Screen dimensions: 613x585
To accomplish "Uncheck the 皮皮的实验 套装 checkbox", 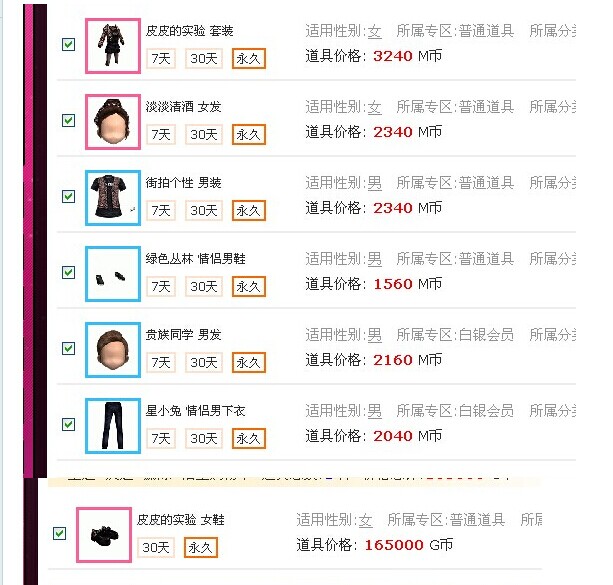I will click(68, 44).
